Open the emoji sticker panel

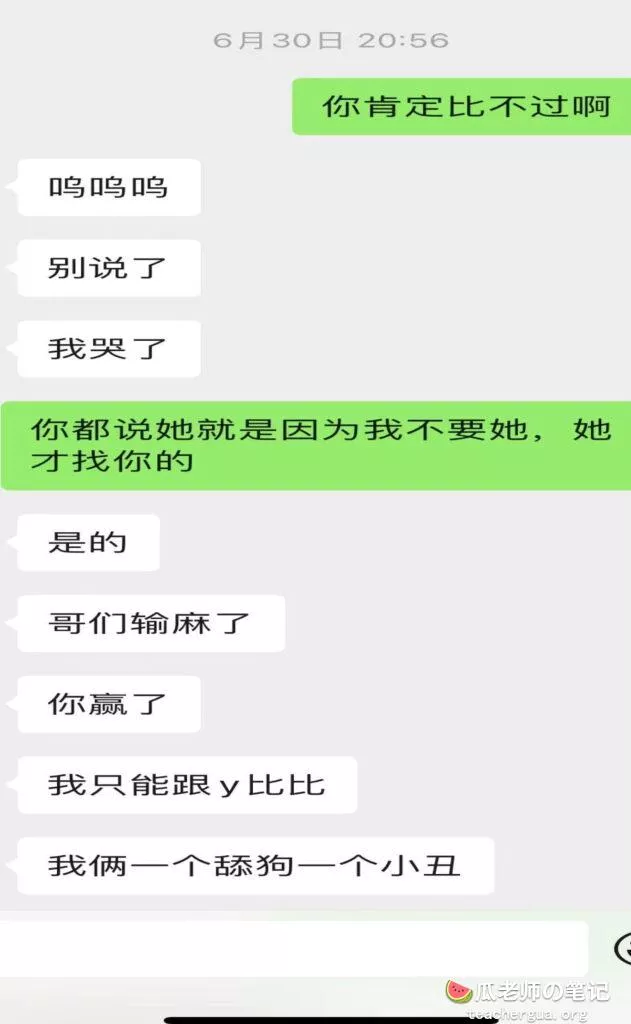click(622, 948)
